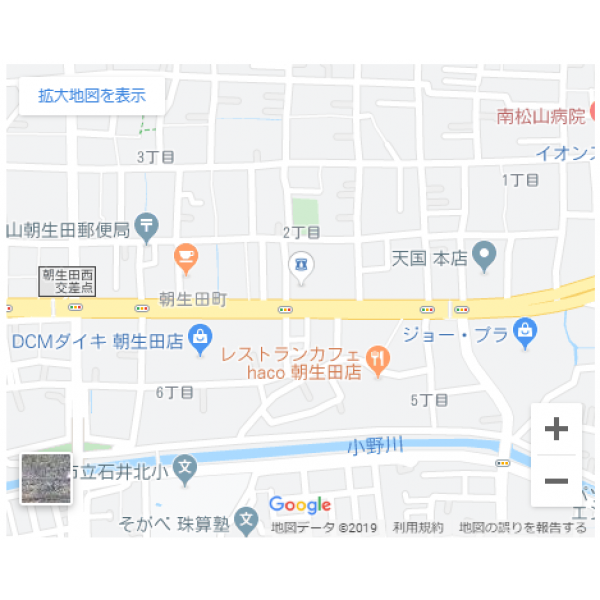This screenshot has height=600, width=600.
Task: Zoom in with the plus button
Action: (x=556, y=430)
